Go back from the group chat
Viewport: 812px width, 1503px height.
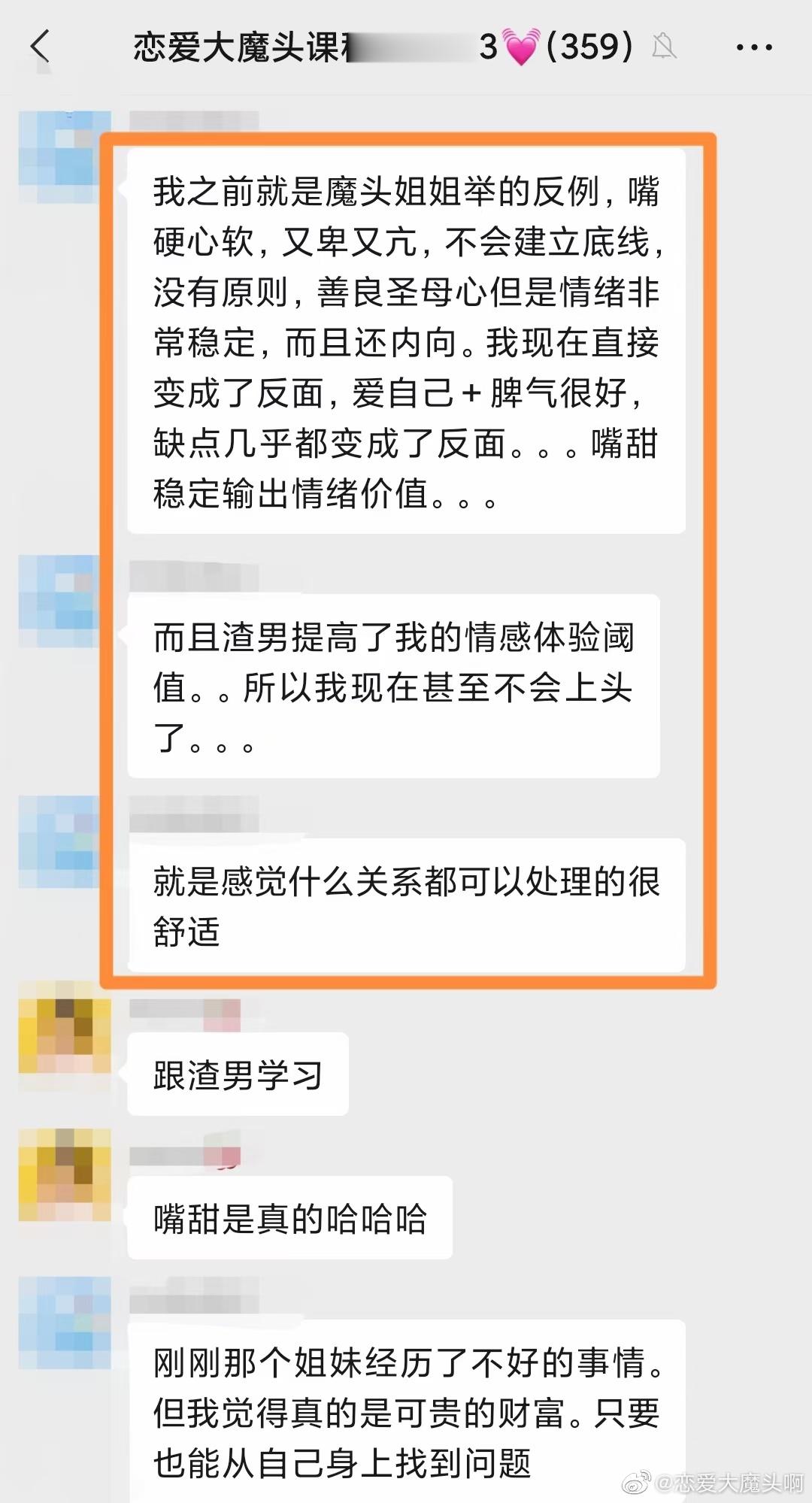pyautogui.click(x=41, y=47)
